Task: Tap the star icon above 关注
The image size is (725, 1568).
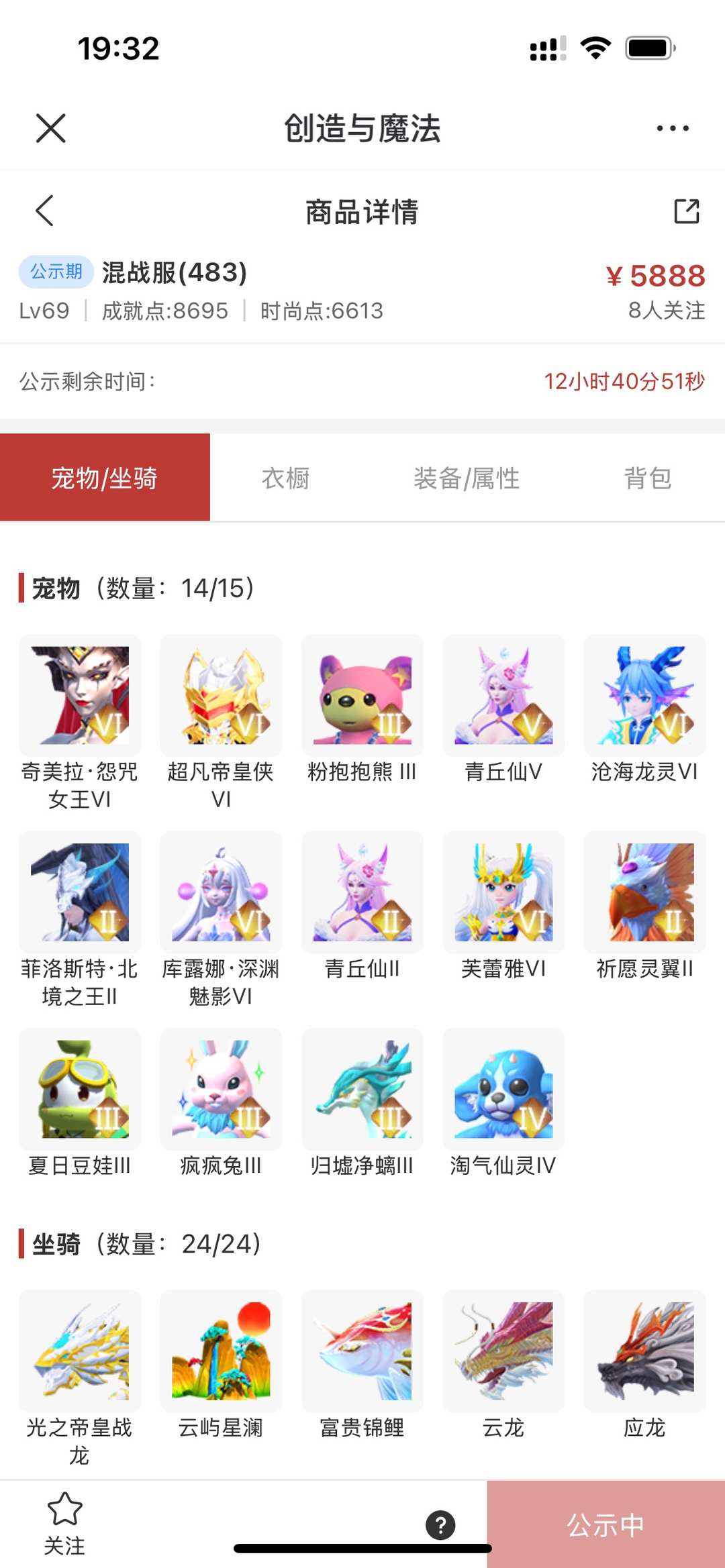Action: [x=65, y=1512]
